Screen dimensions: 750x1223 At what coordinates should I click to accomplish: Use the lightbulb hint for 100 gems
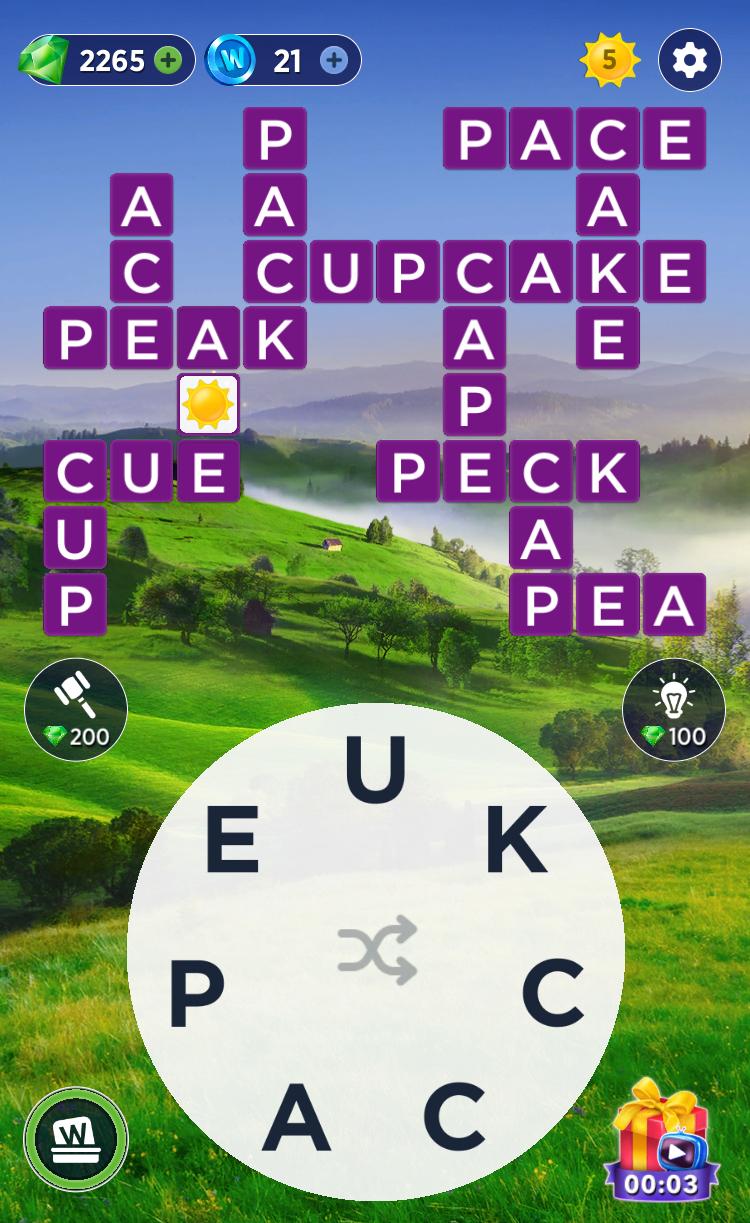coord(674,709)
